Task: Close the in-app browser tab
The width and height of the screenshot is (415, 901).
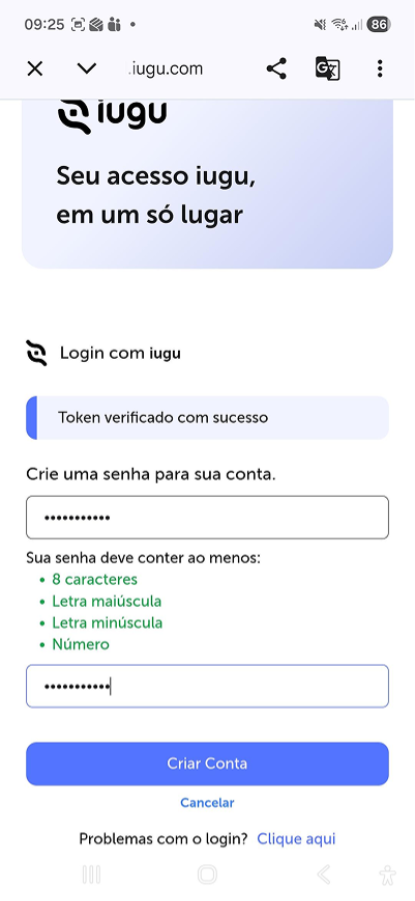Action: pos(35,69)
